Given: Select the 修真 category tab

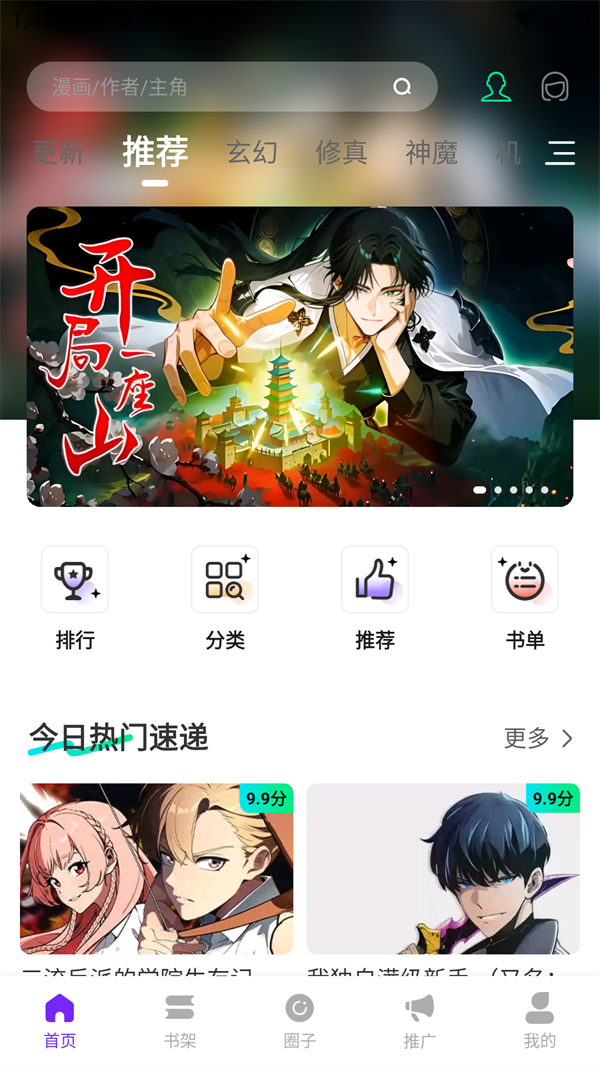Looking at the screenshot, I should (x=342, y=153).
